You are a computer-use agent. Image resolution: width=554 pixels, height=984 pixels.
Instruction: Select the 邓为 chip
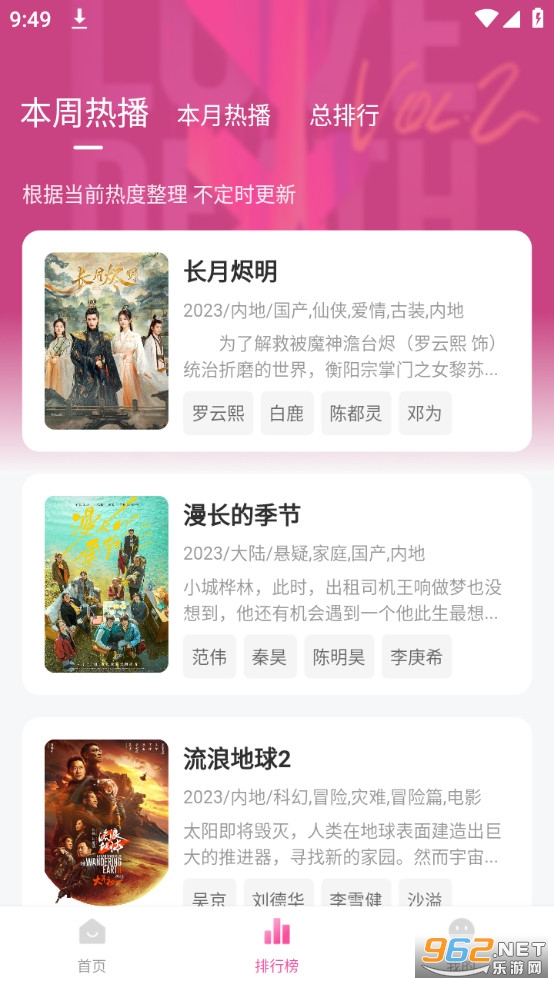(x=425, y=414)
